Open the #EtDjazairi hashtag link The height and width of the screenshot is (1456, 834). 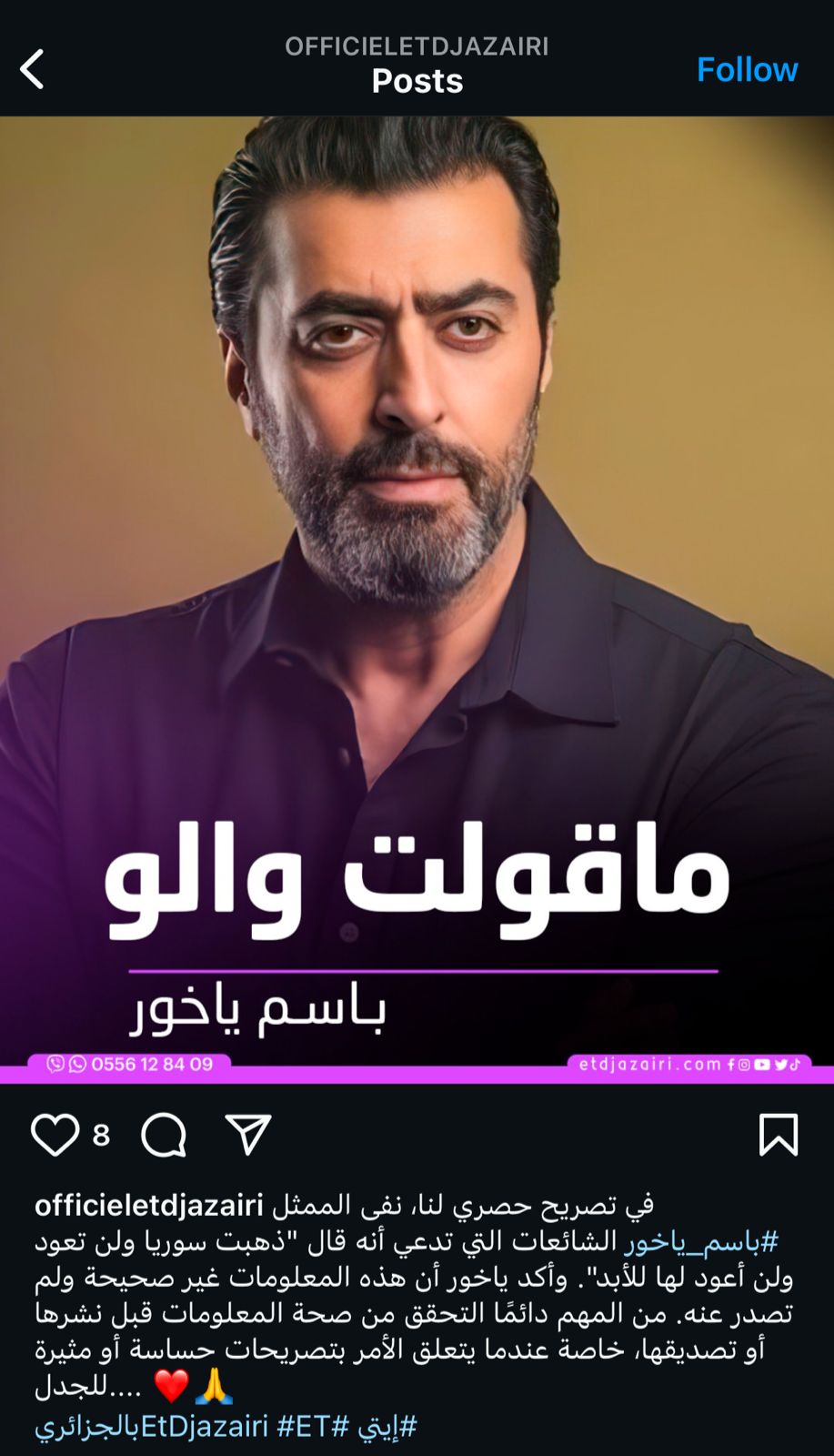(x=152, y=1426)
